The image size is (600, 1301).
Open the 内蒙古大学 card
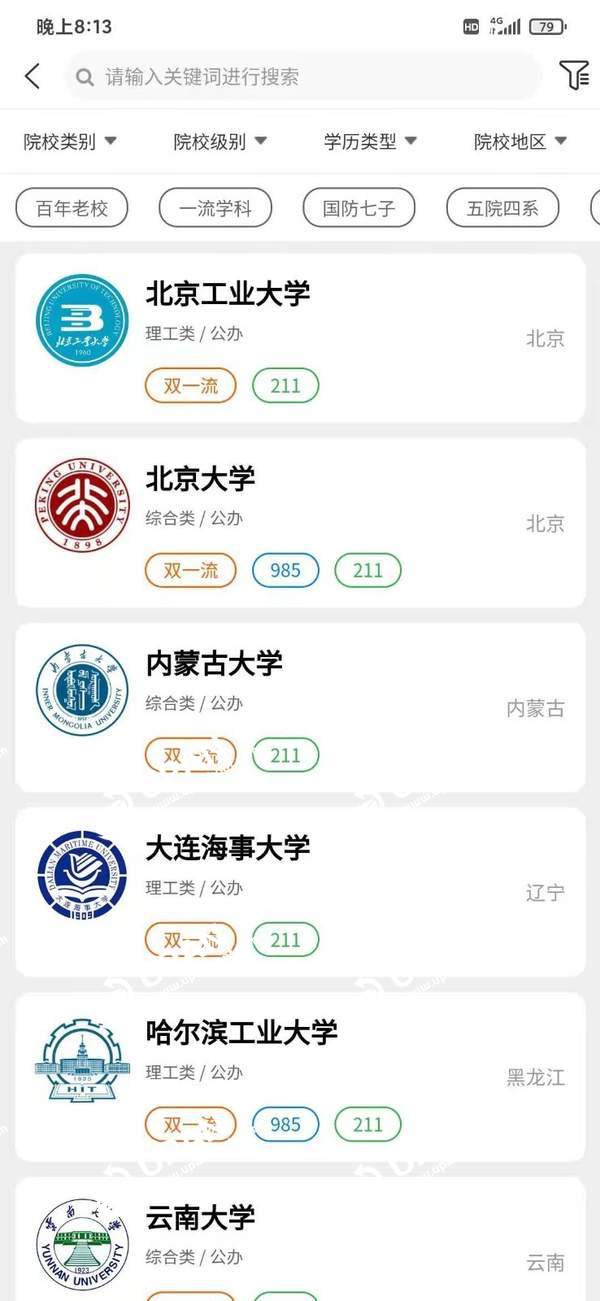coord(300,707)
